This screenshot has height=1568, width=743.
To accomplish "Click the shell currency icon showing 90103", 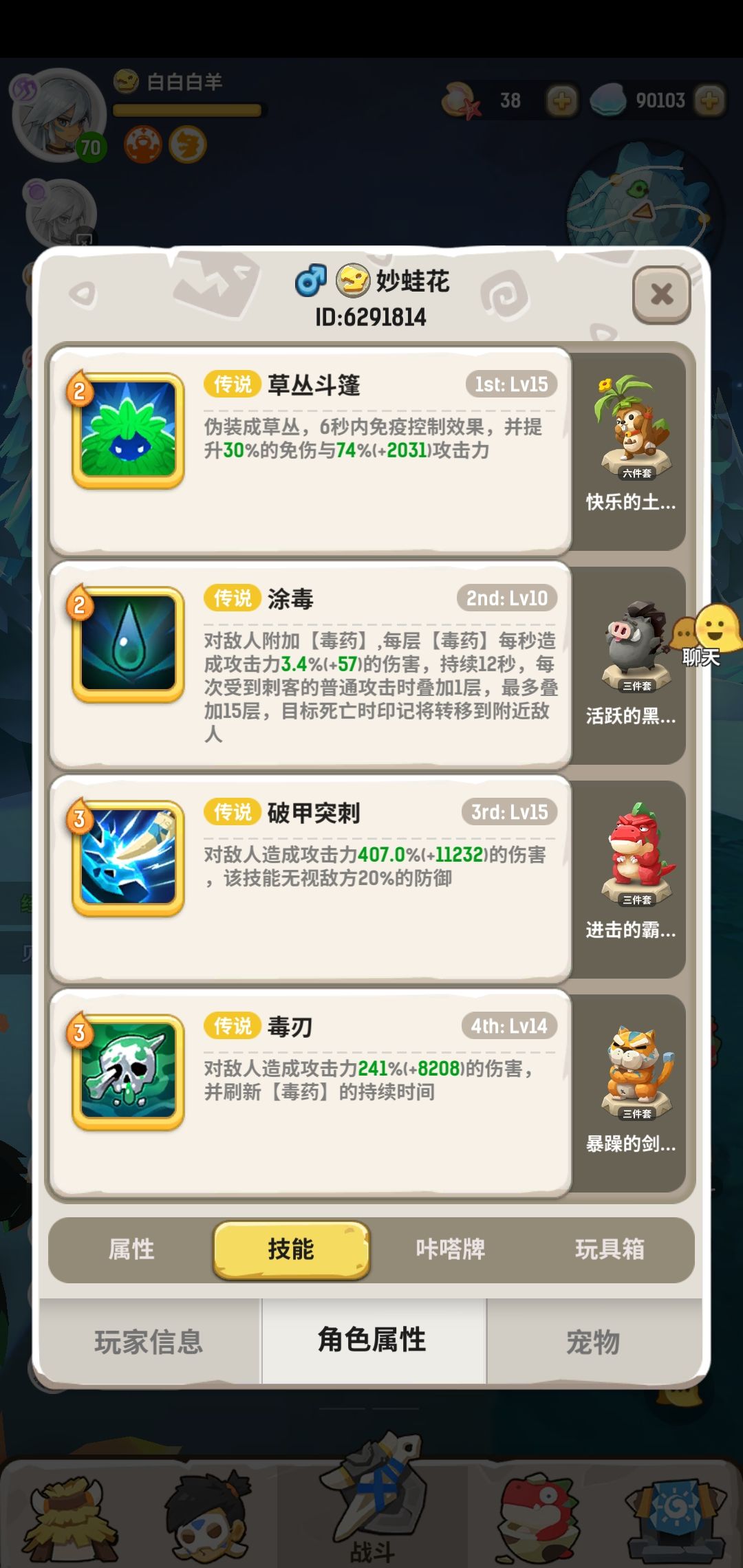I will [609, 100].
